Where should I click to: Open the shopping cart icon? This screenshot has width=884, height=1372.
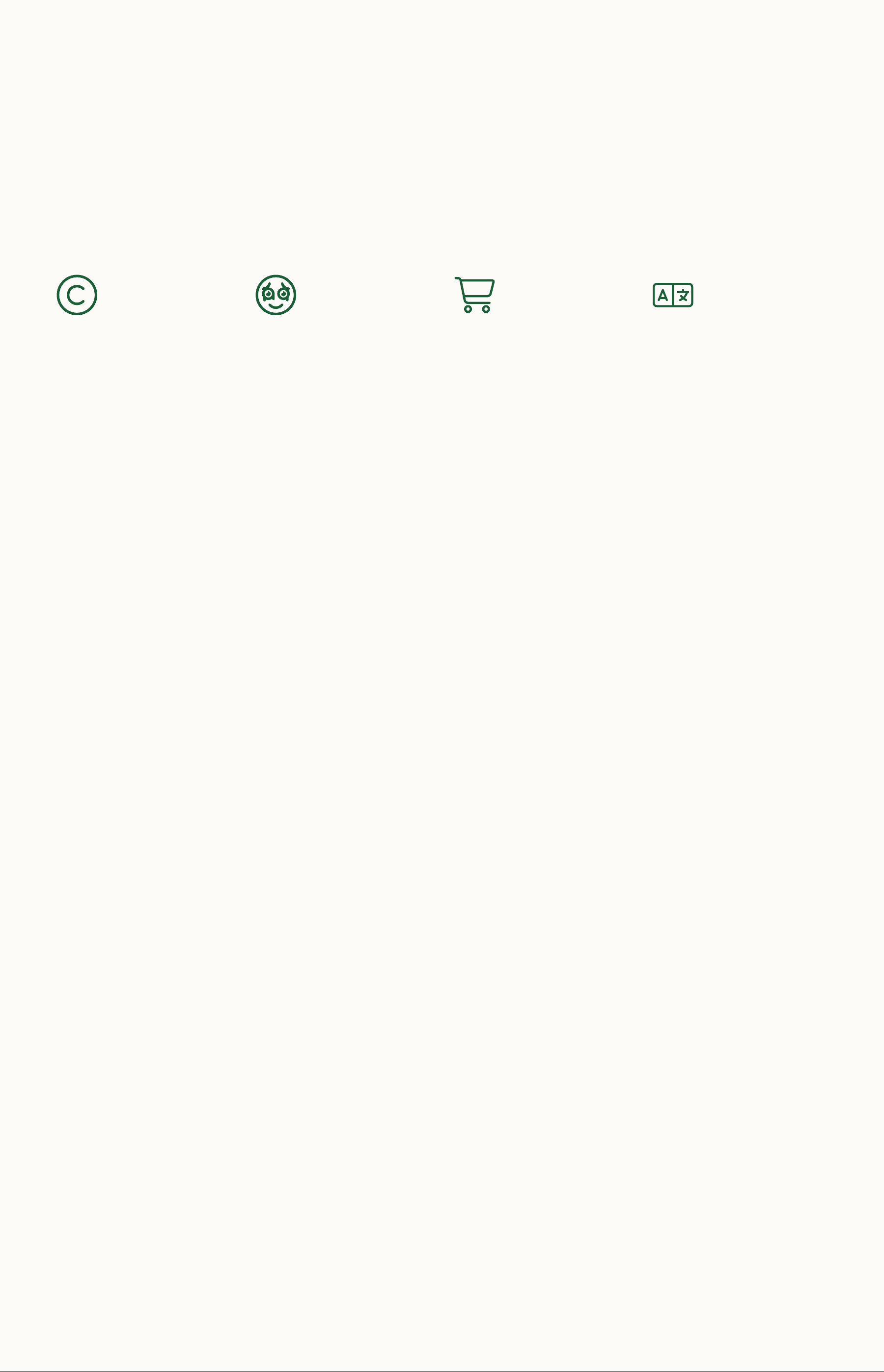point(475,295)
